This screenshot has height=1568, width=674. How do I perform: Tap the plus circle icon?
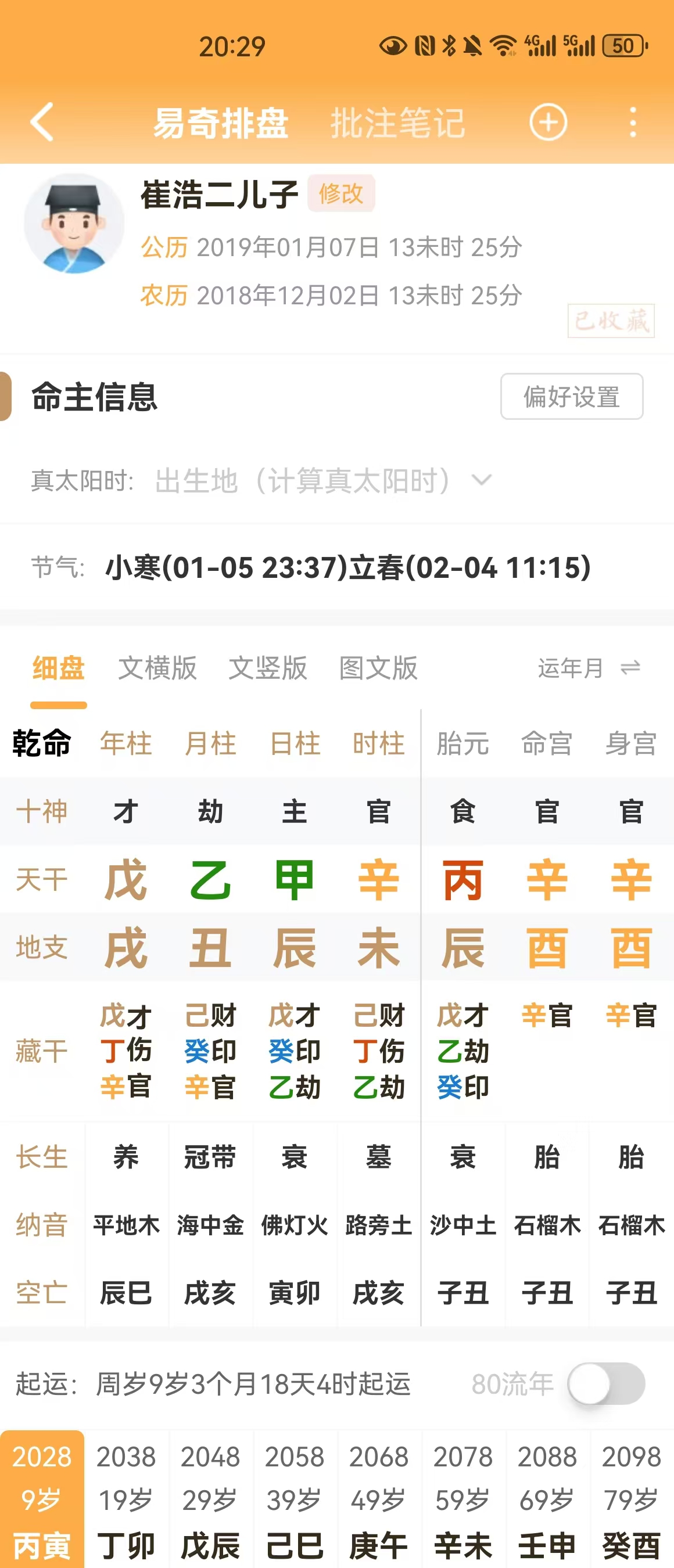(548, 123)
